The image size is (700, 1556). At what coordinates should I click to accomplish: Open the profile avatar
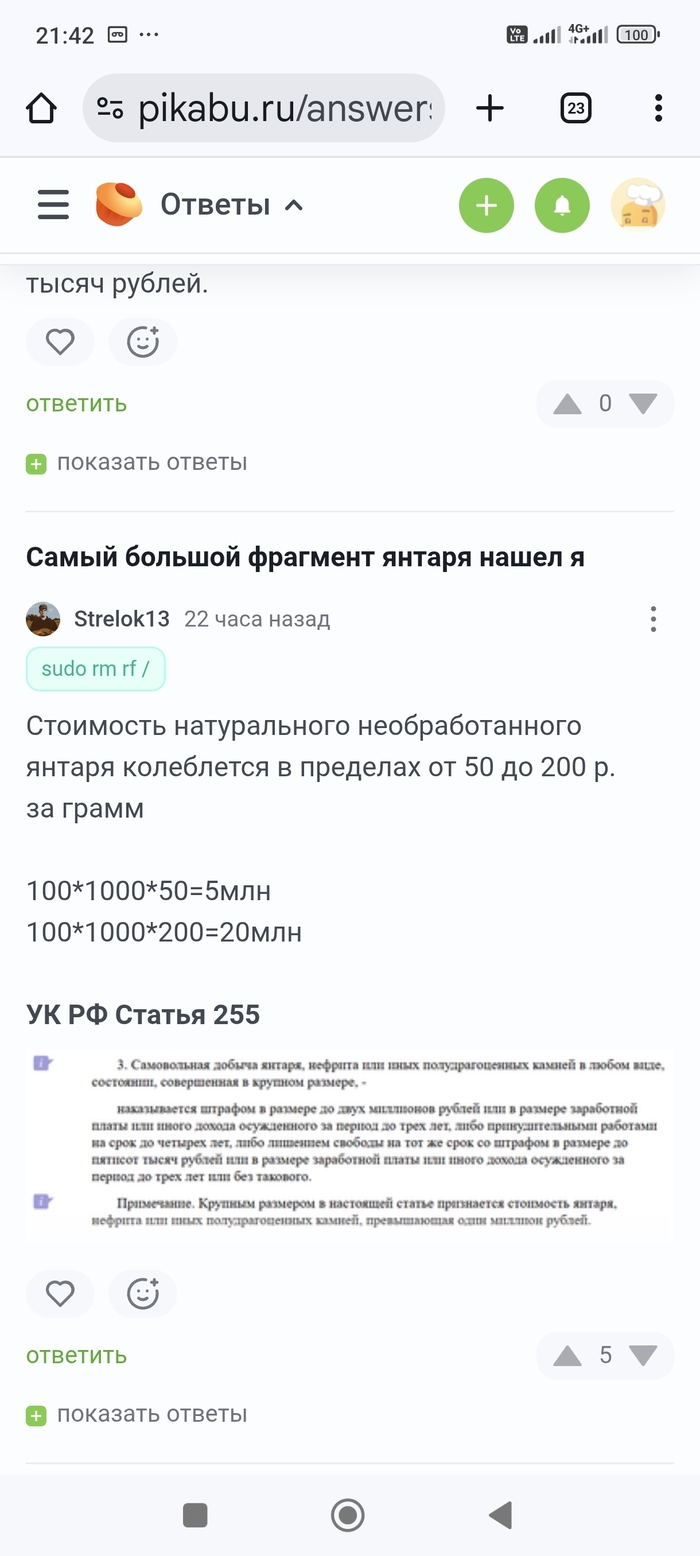coord(638,206)
